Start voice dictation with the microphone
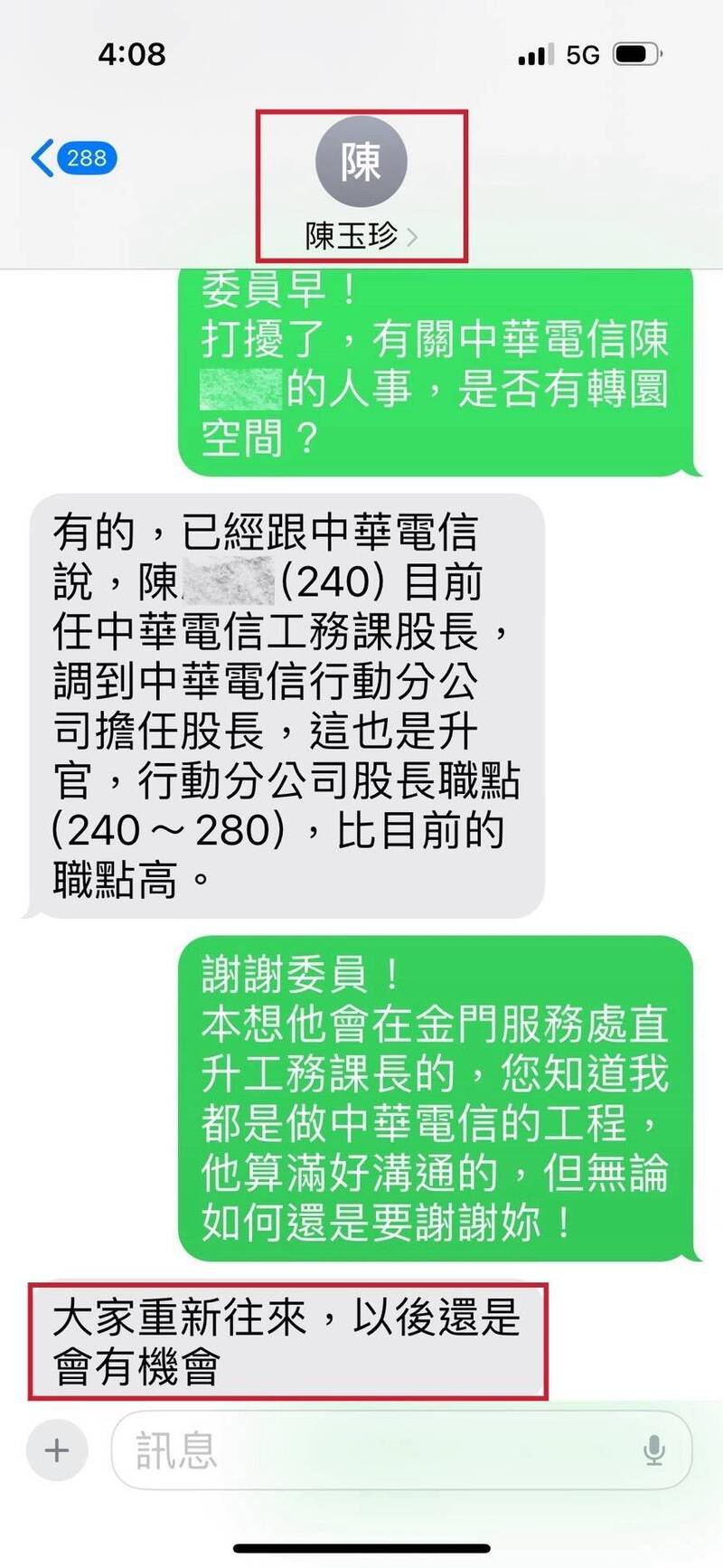The image size is (723, 1568). click(x=653, y=1450)
